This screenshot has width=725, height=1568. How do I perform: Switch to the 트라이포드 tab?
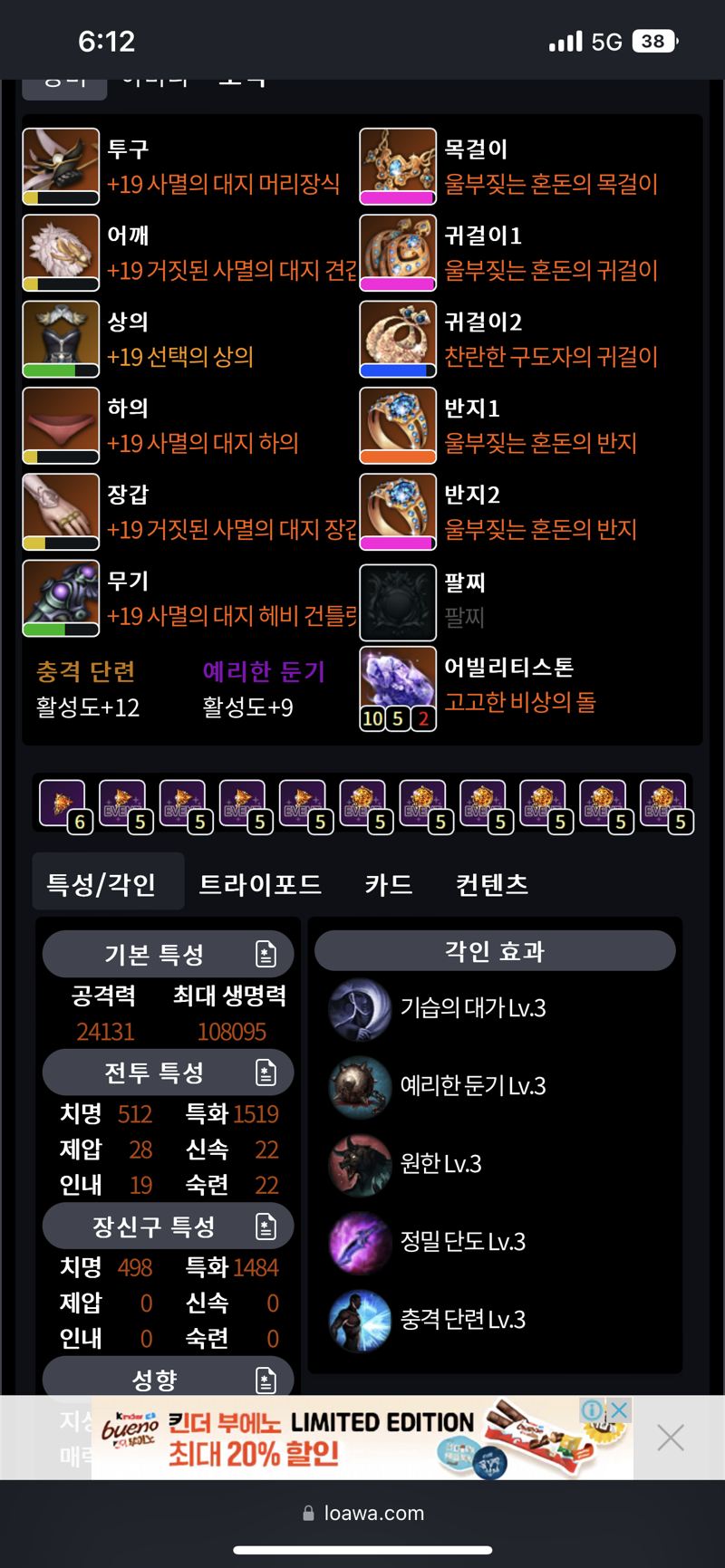pyautogui.click(x=260, y=883)
